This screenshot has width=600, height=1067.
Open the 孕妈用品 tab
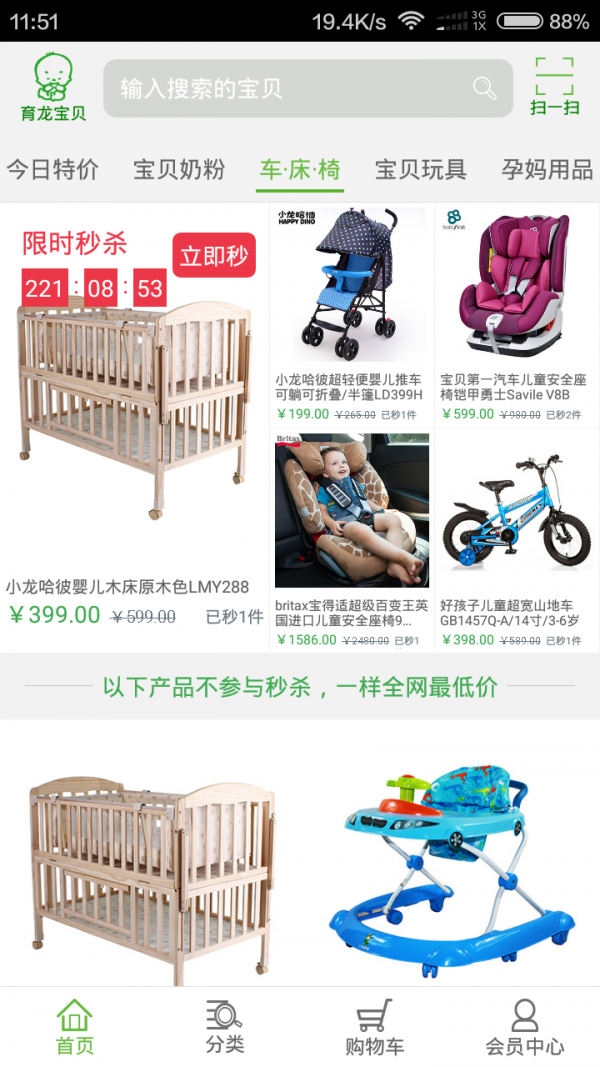(x=546, y=169)
